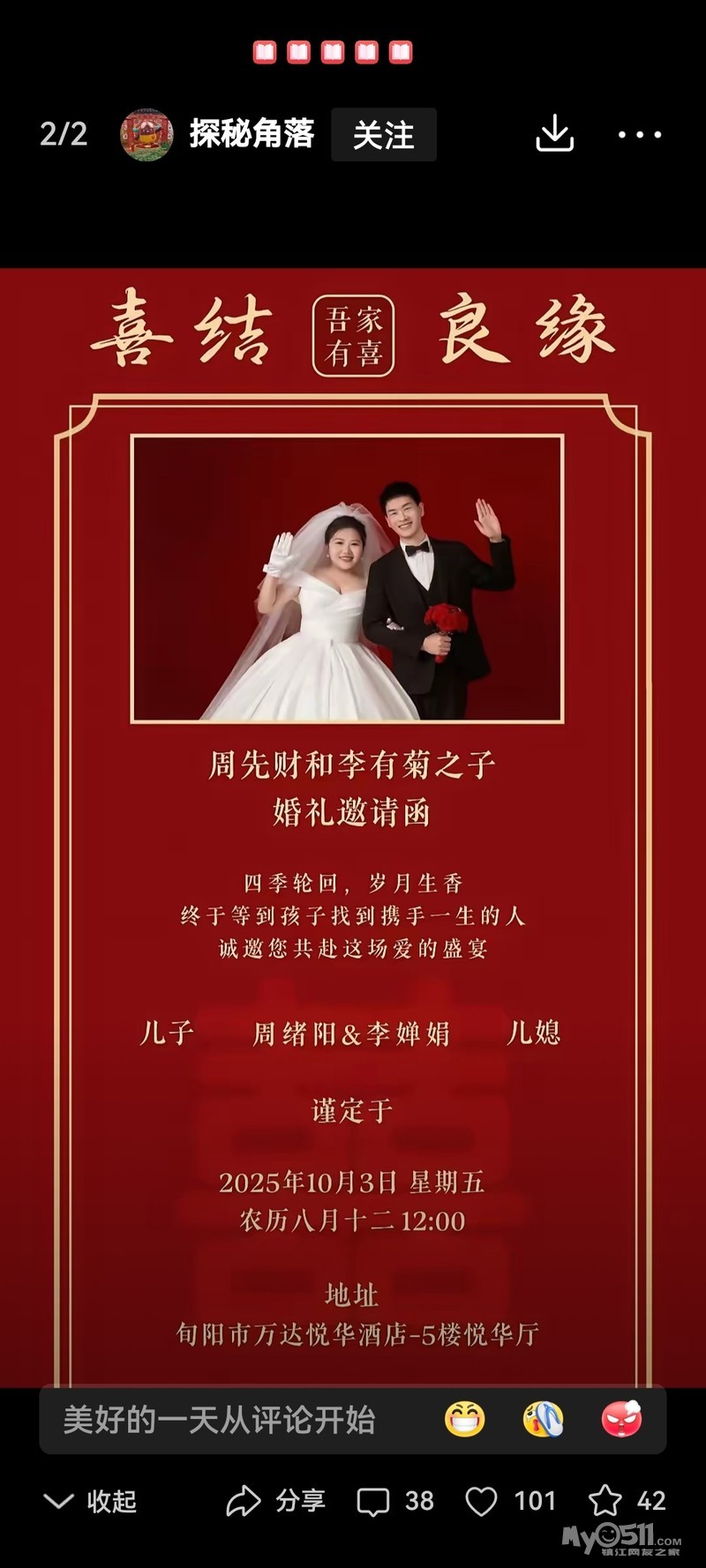The height and width of the screenshot is (1568, 706).
Task: Insert the angry red emoji
Action: 622,1420
